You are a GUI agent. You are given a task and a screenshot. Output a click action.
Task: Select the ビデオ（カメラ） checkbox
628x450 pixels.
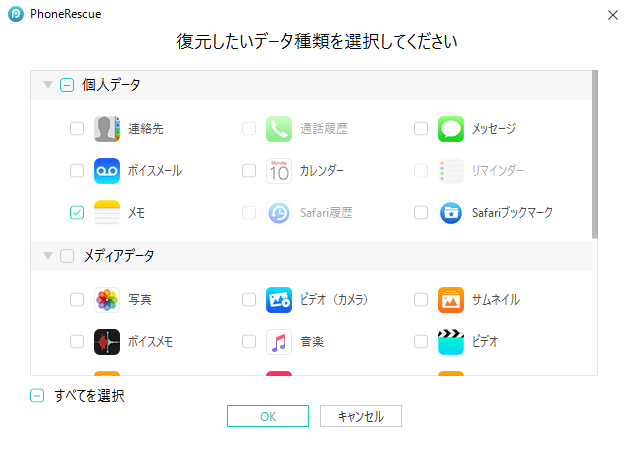(x=249, y=299)
